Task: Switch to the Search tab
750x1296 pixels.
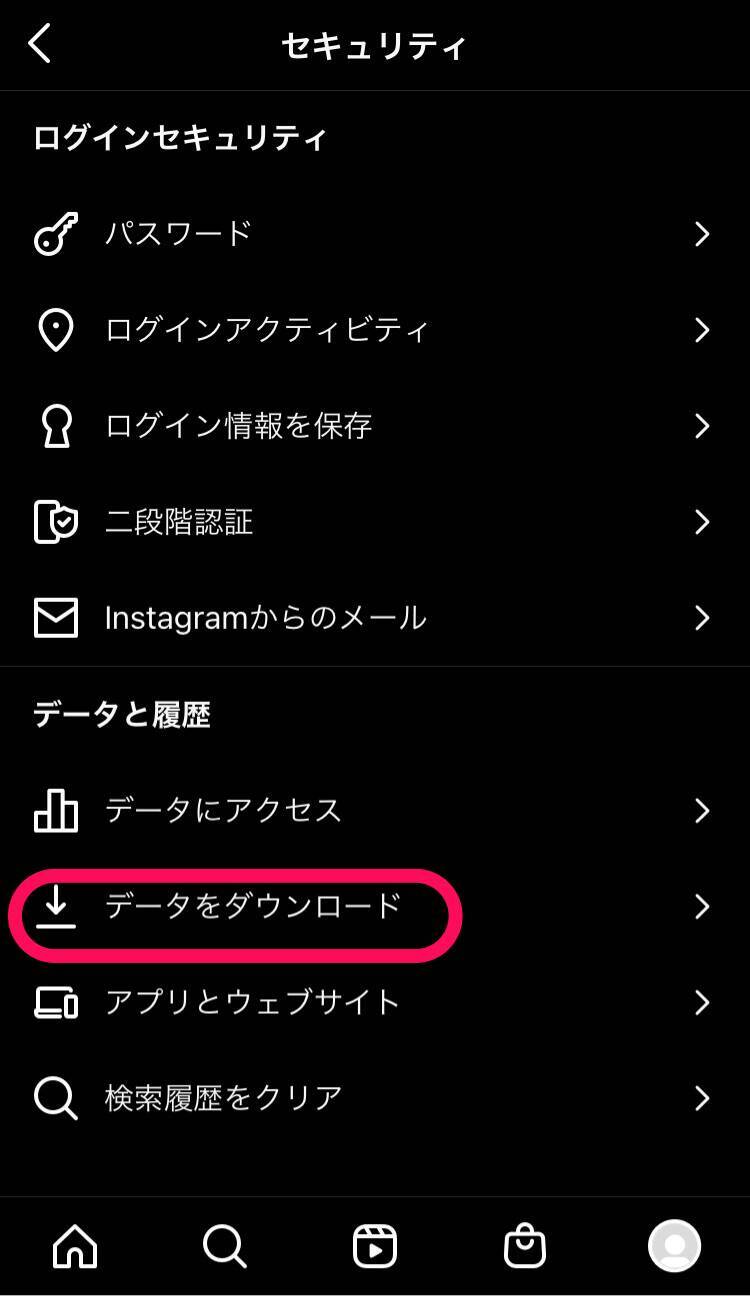Action: 224,1246
